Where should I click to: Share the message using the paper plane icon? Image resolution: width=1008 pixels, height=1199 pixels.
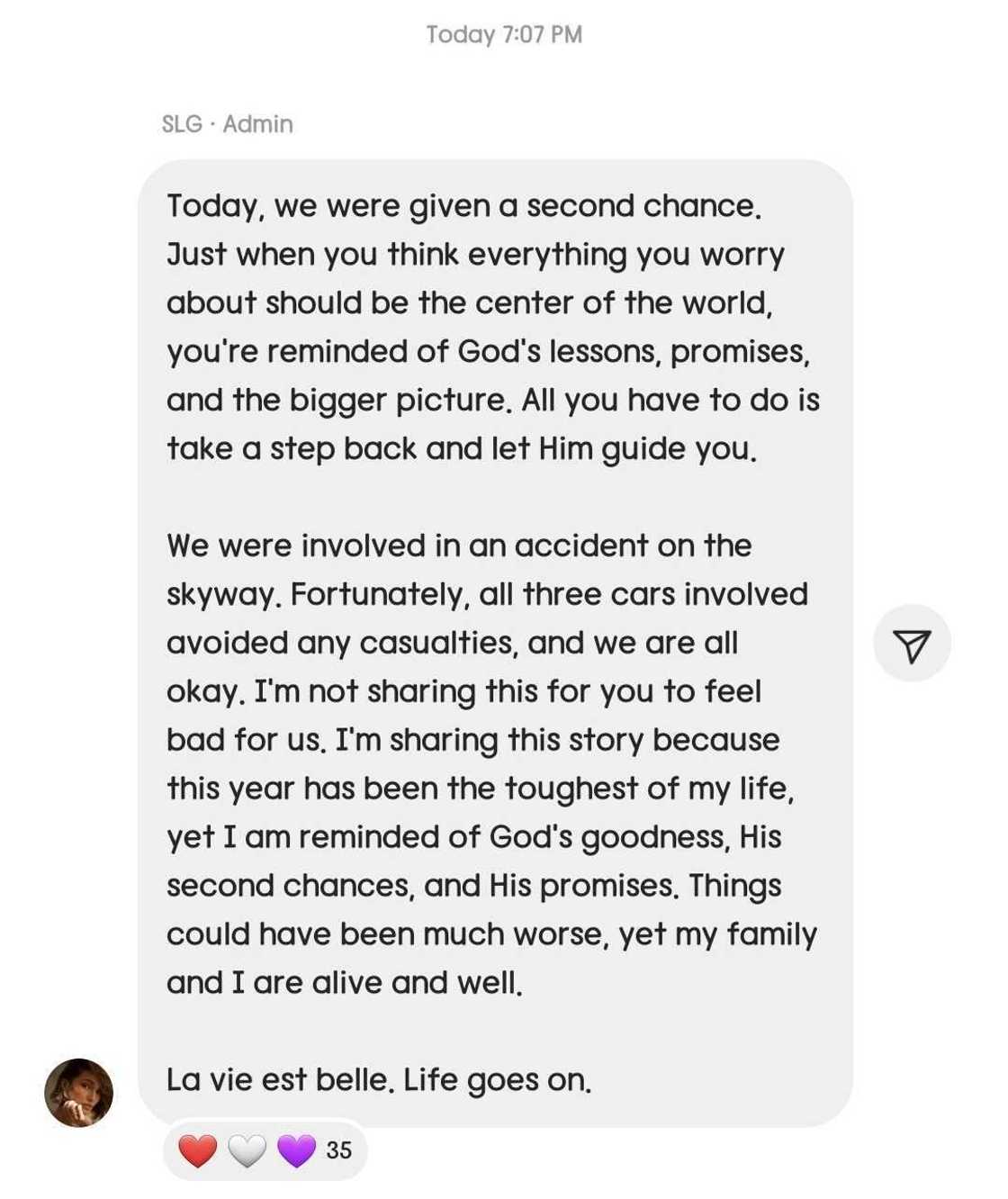point(911,644)
